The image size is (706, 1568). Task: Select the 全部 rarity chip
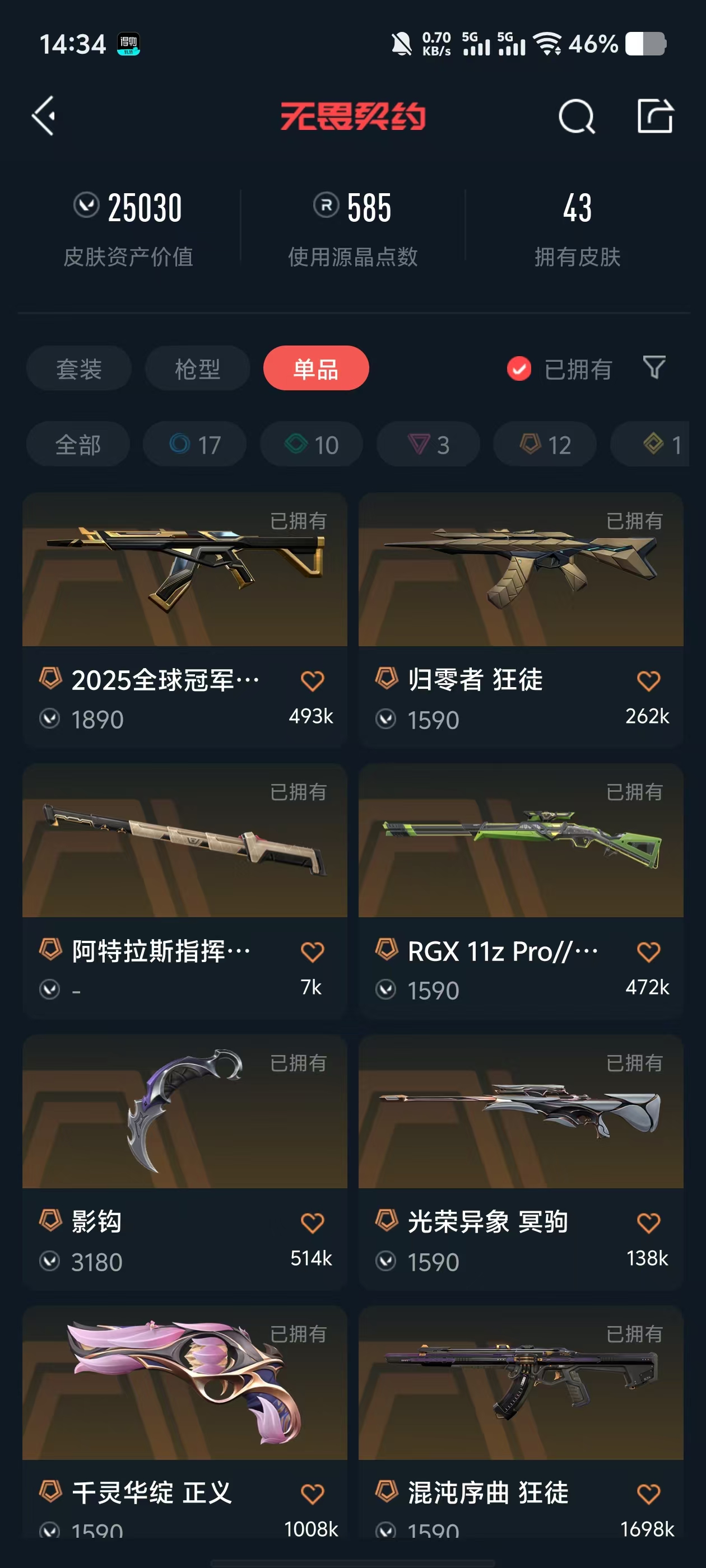(78, 445)
